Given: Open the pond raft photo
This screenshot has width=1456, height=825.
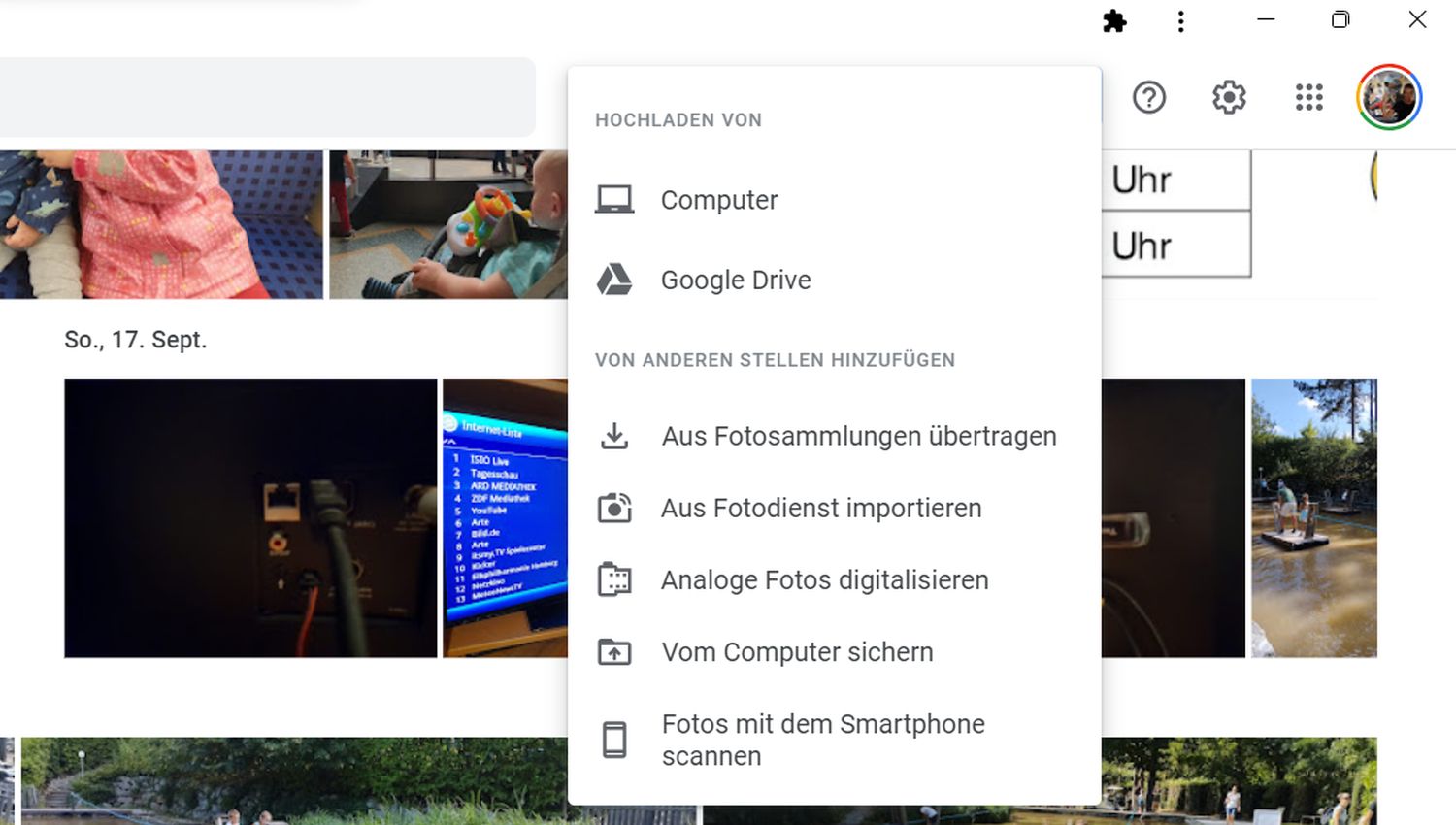Looking at the screenshot, I should 1313,517.
